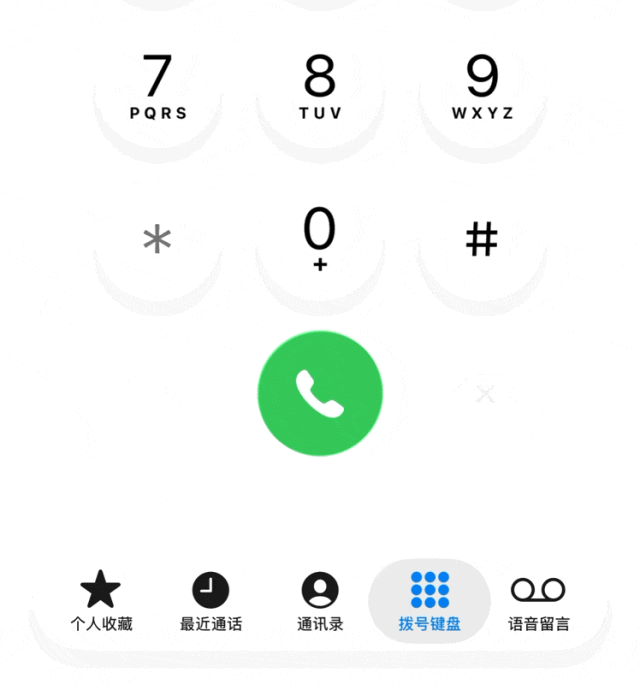Tap the 8 TUV key
640x684 pixels.
(x=320, y=87)
